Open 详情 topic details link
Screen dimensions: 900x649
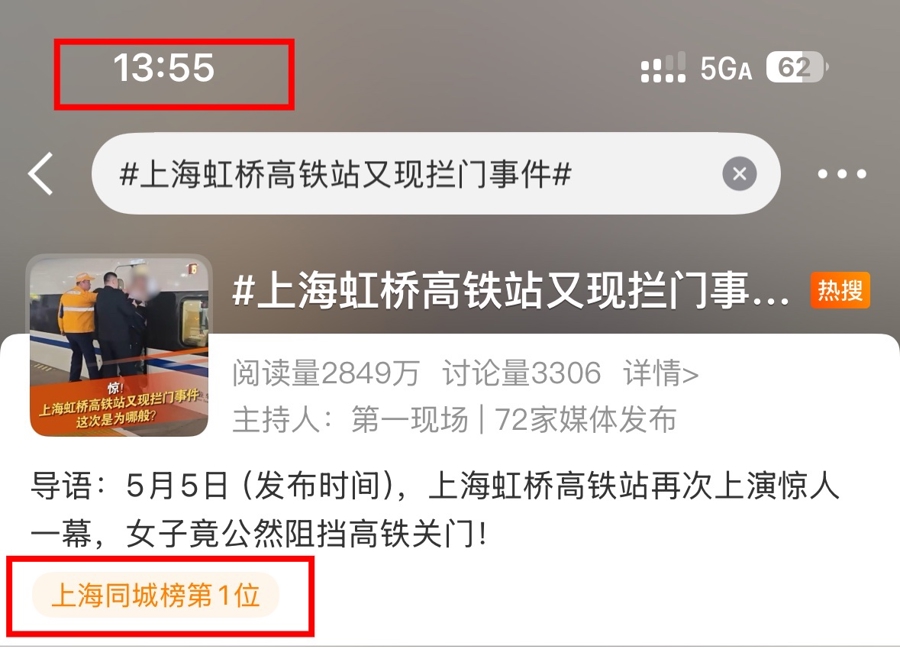661,374
